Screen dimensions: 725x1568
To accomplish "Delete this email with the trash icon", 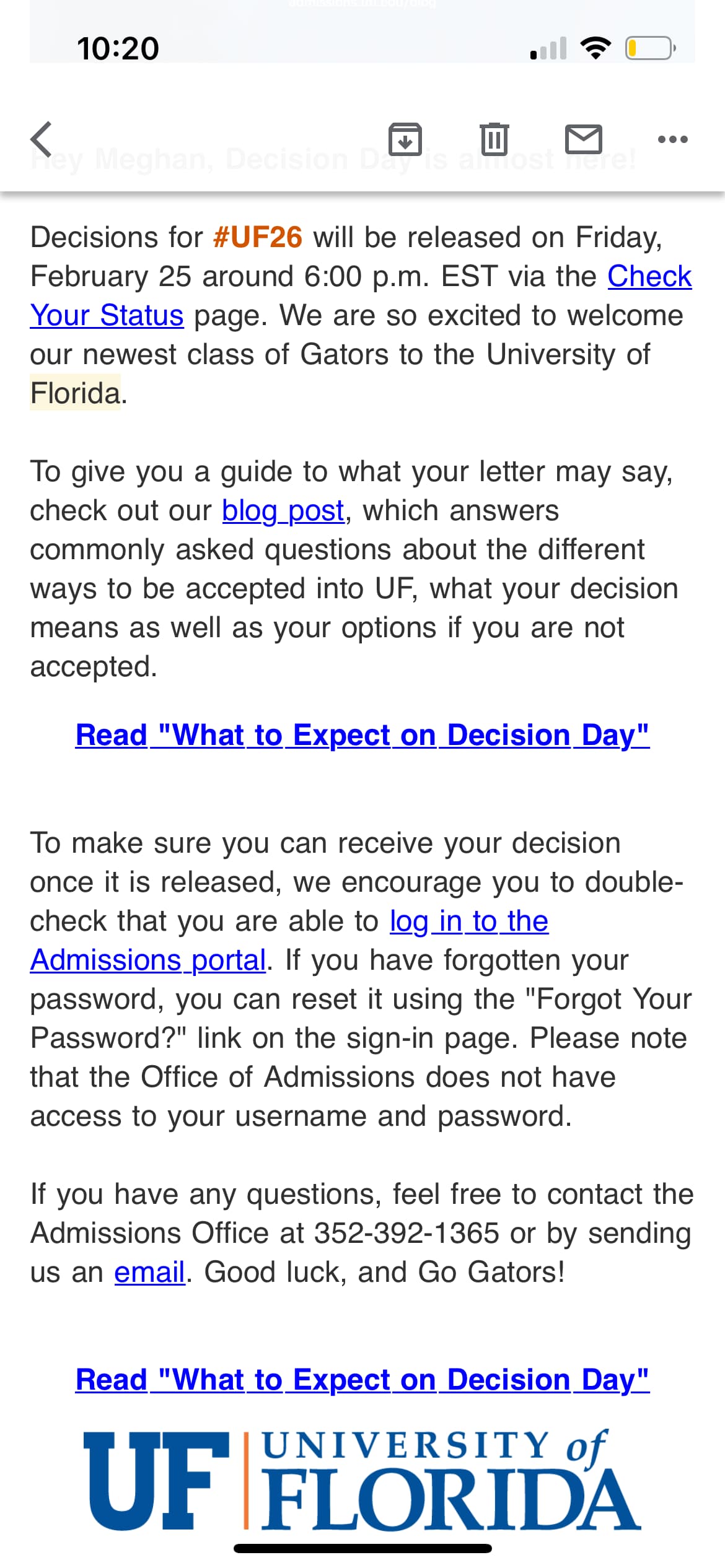I will (x=494, y=139).
